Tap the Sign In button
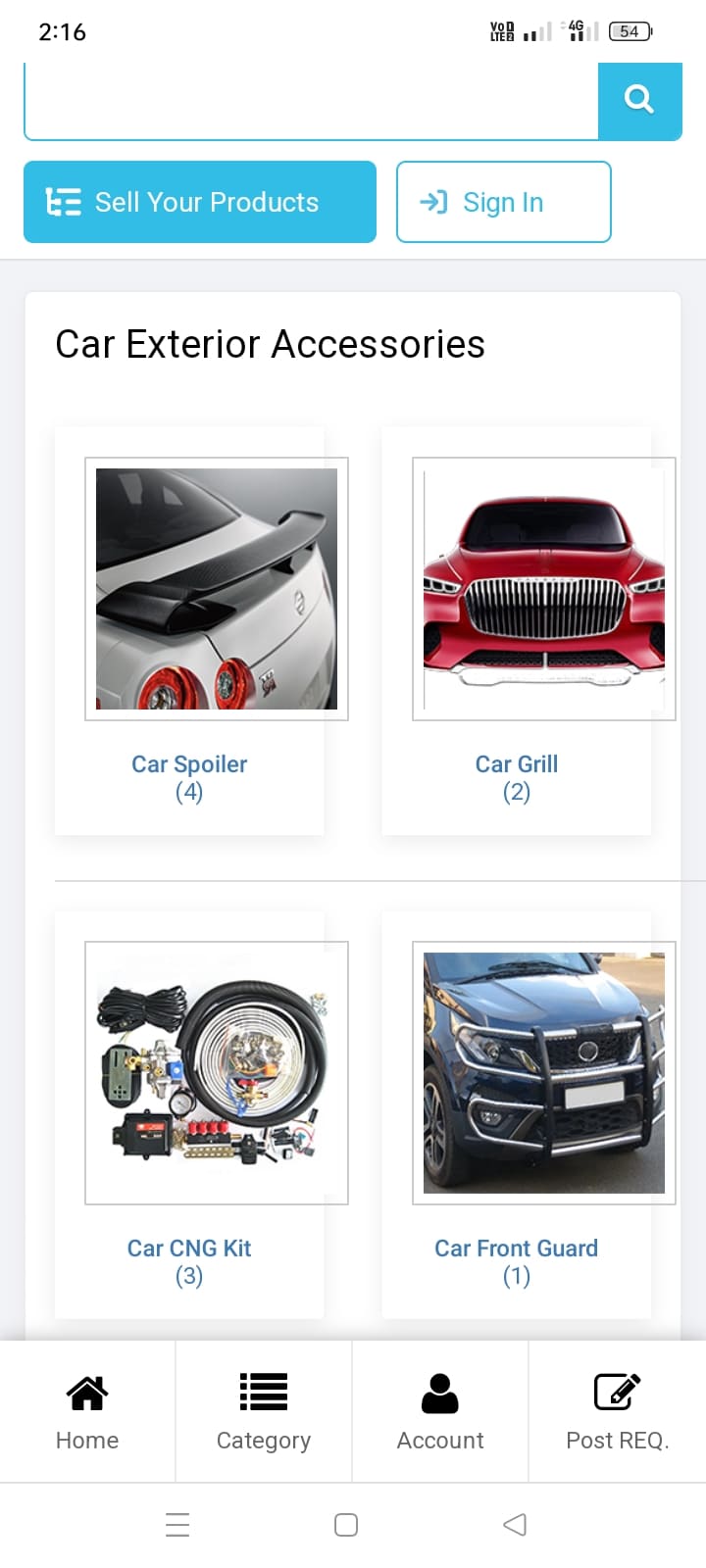The width and height of the screenshot is (706, 1568). (503, 202)
